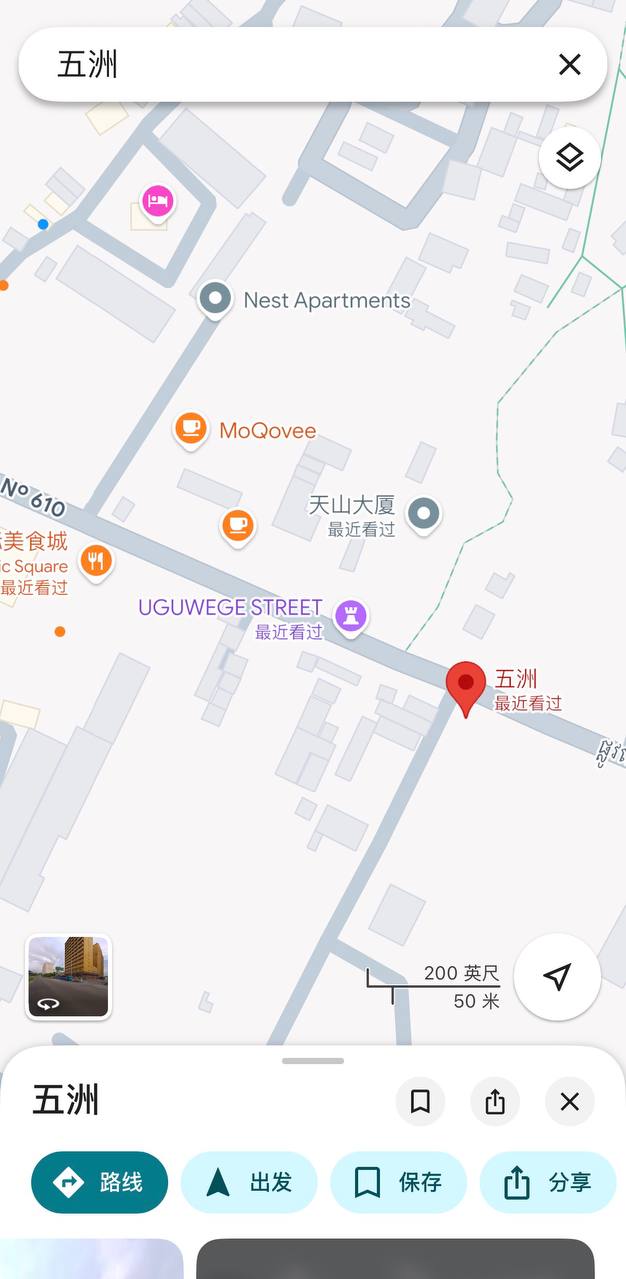Open the MoQovee cafe marker
The image size is (626, 1279).
190,431
